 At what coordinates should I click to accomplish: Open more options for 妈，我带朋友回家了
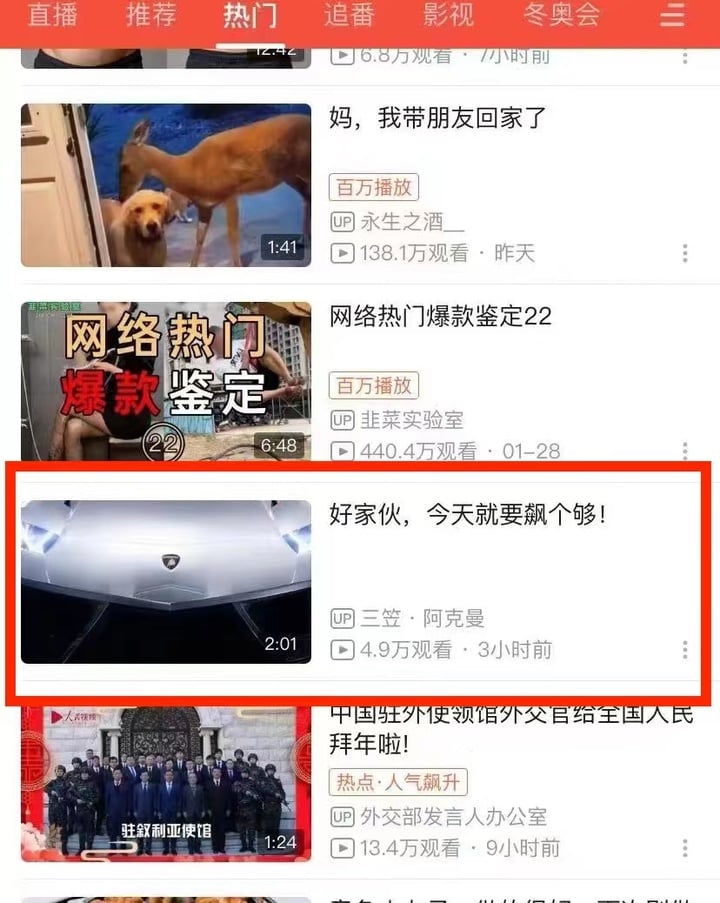coord(685,253)
